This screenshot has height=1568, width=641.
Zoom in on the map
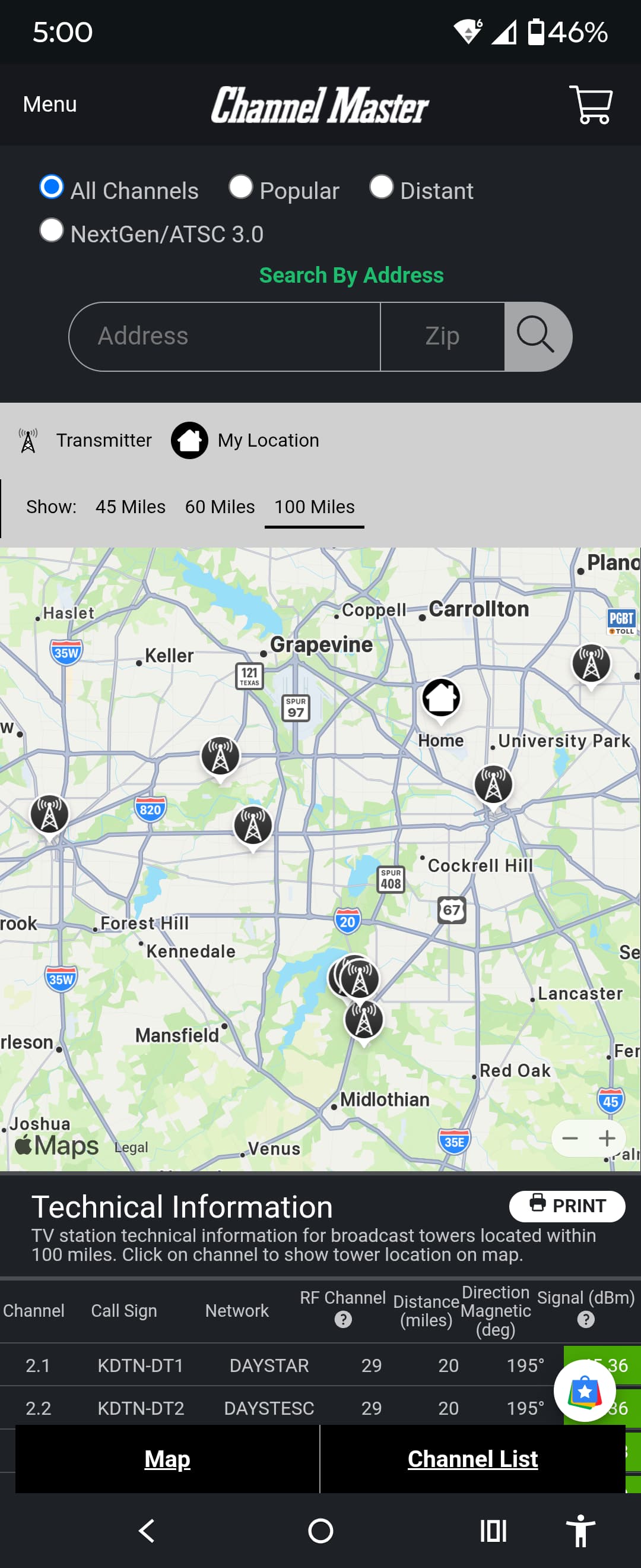tap(607, 1138)
